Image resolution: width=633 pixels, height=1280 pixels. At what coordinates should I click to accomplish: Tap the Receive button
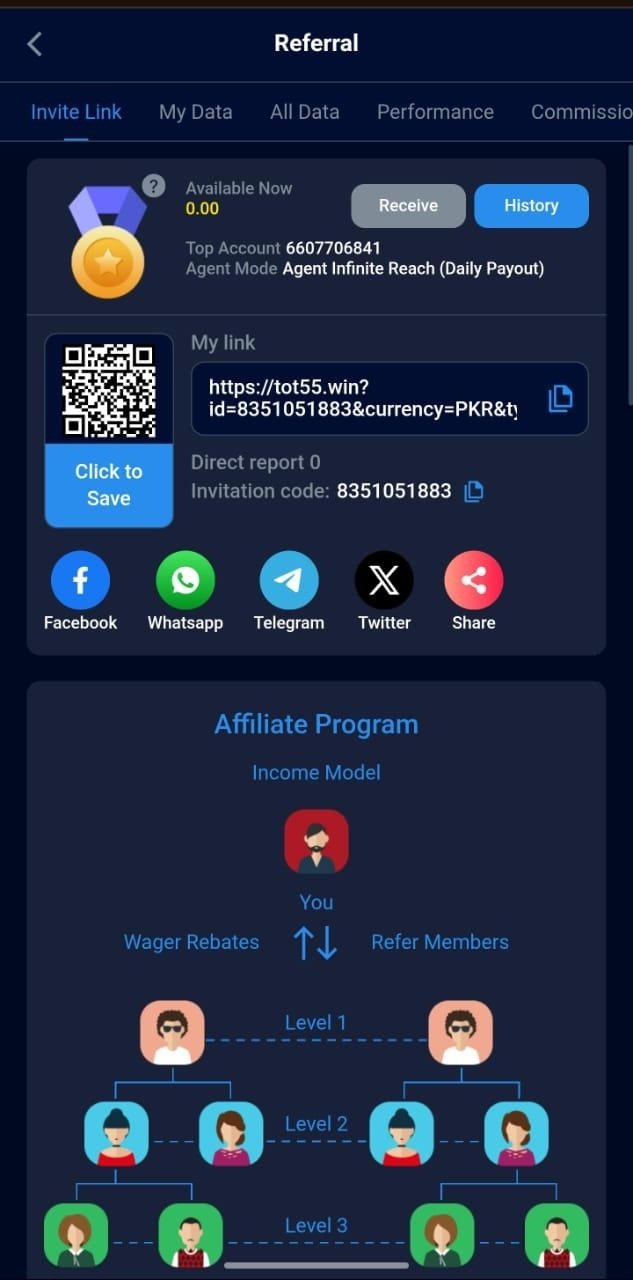point(408,206)
